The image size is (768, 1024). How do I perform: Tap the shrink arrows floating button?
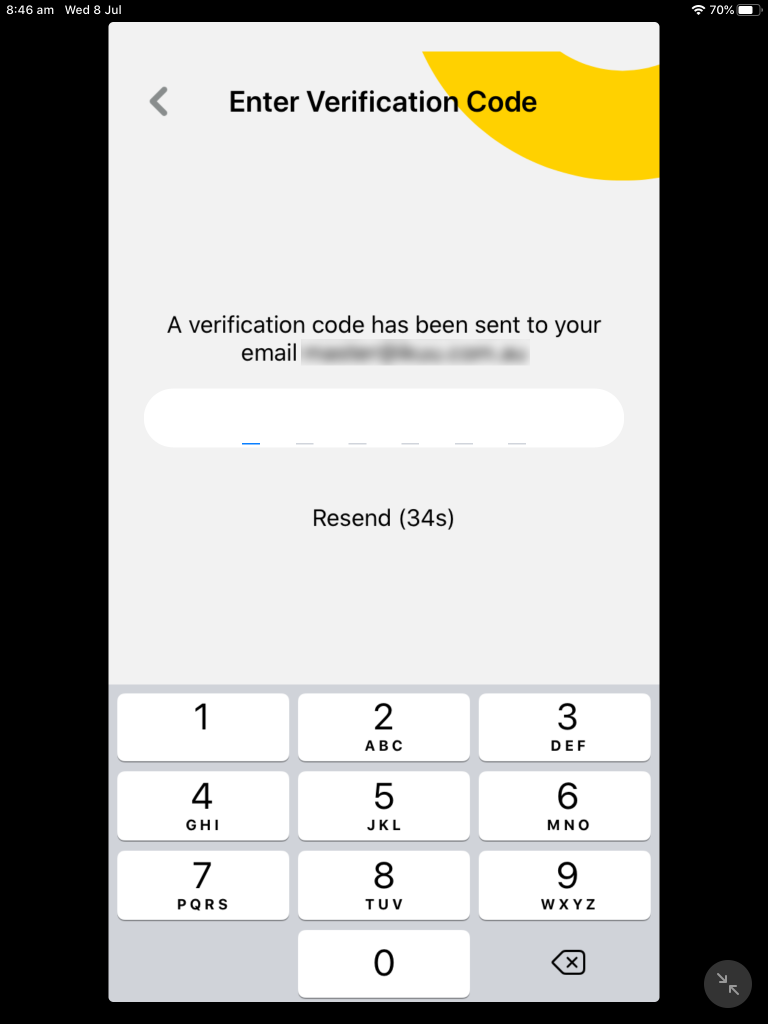[x=728, y=984]
